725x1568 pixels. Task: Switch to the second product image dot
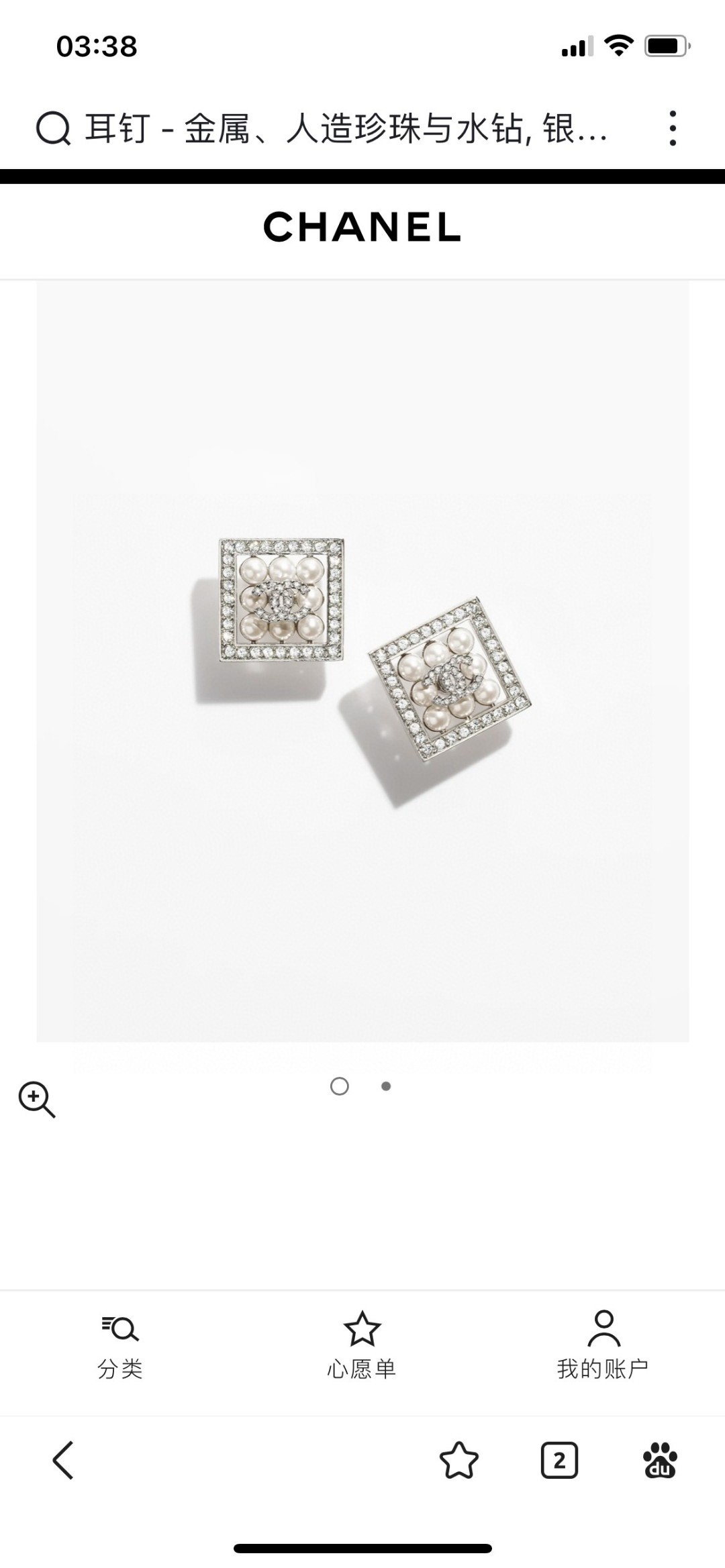[386, 1086]
